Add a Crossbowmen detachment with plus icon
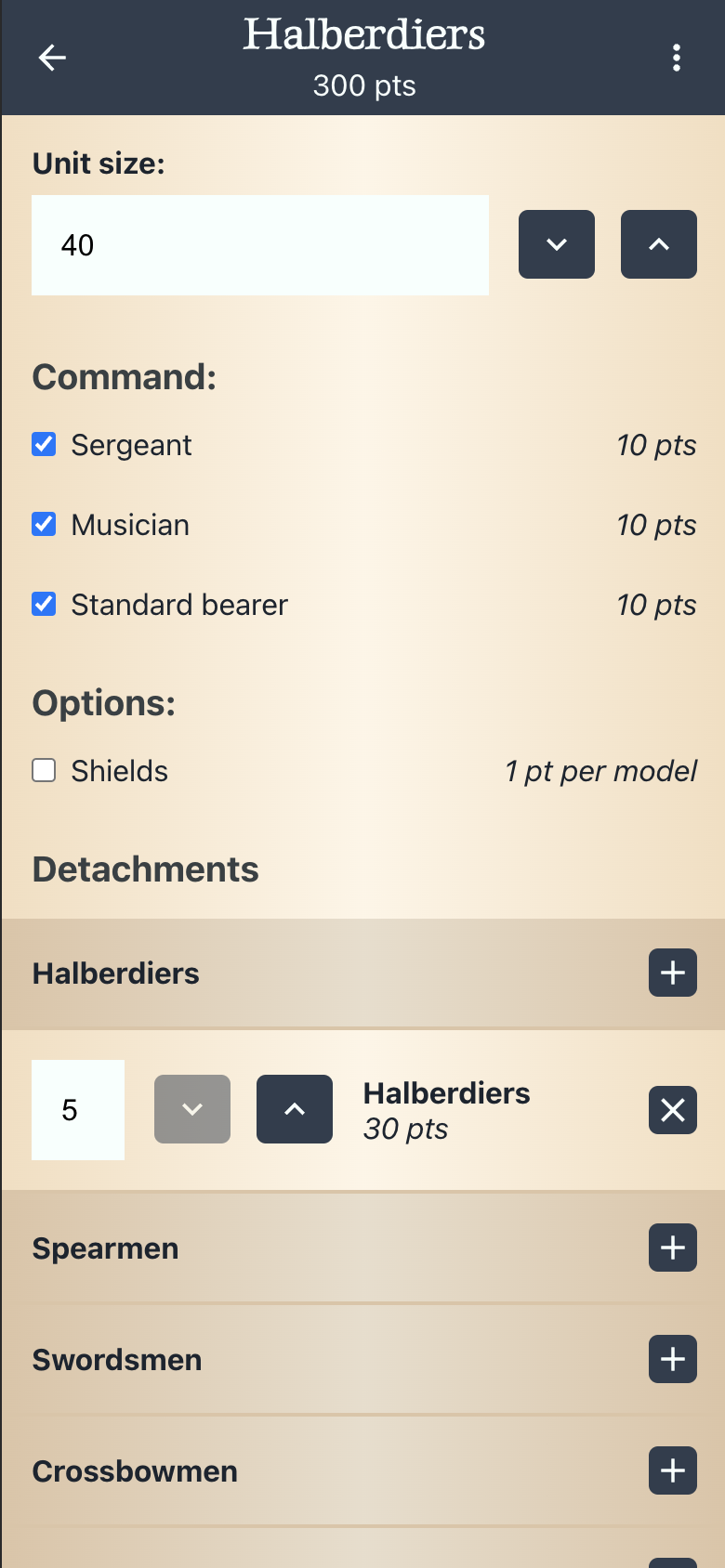This screenshot has height=1568, width=725. (672, 1470)
